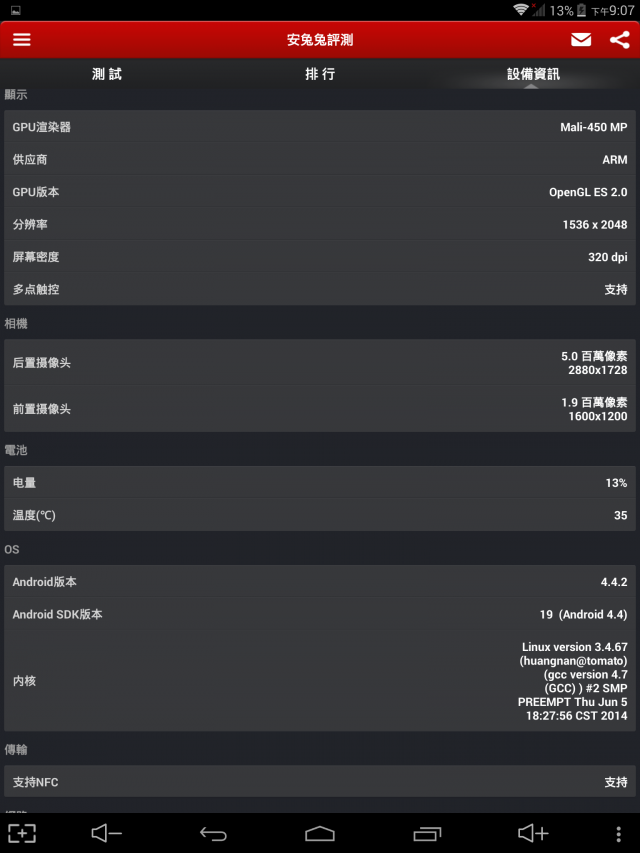Select the 設備資訊 tab
This screenshot has width=640, height=854.
pyautogui.click(x=533, y=74)
